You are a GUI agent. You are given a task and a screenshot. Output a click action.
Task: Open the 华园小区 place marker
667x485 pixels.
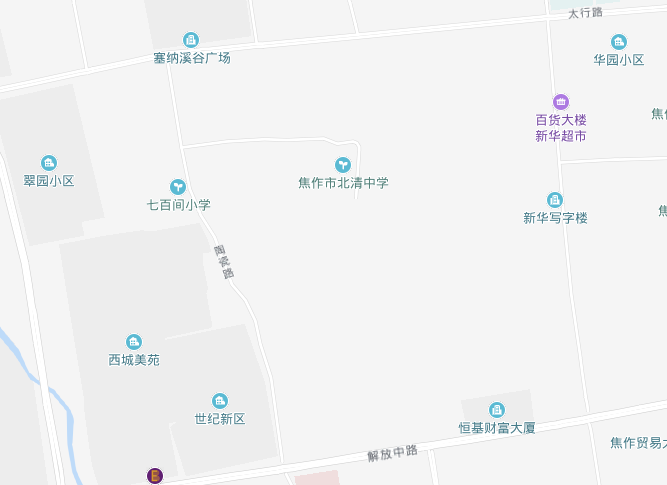619,42
